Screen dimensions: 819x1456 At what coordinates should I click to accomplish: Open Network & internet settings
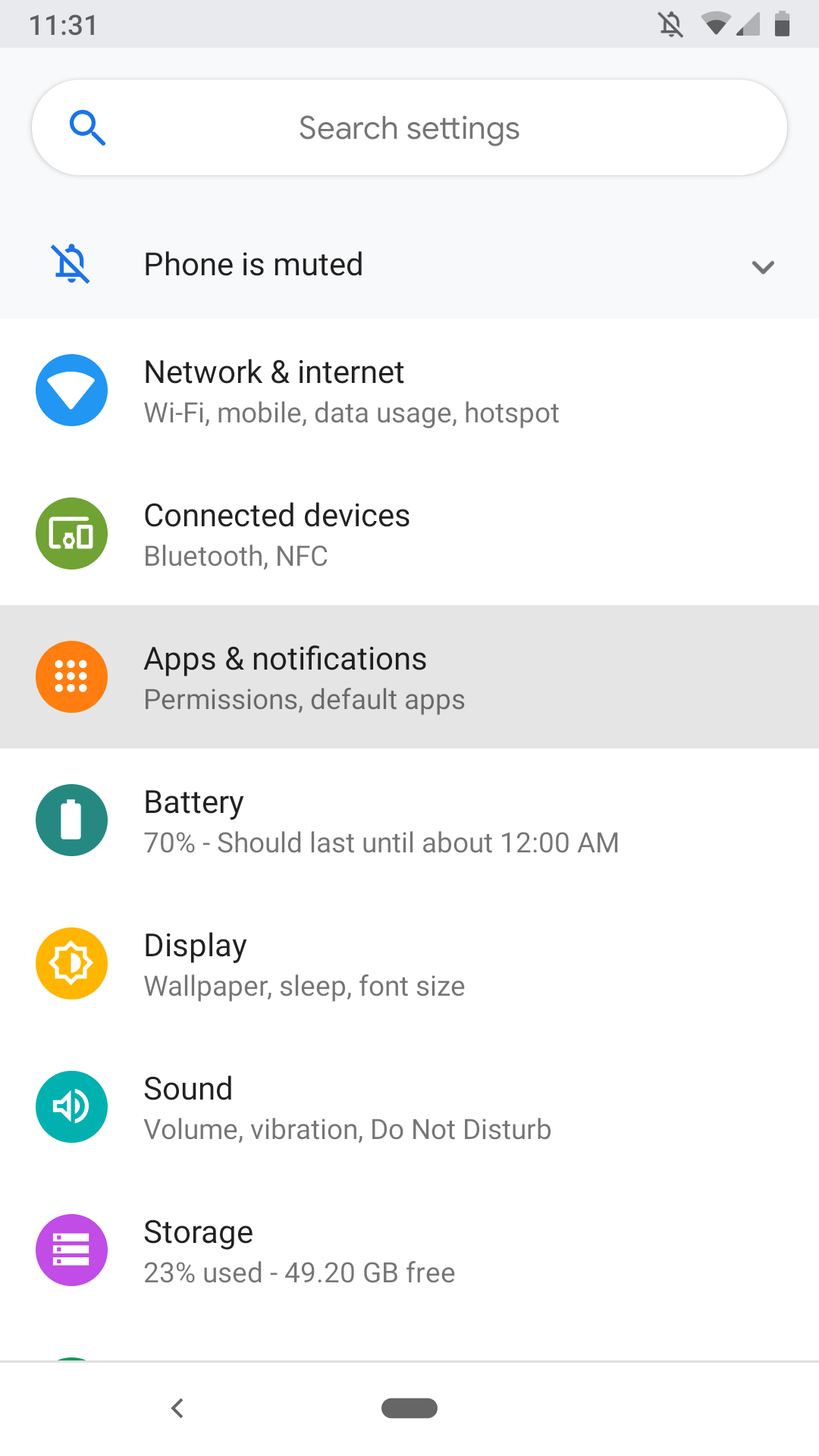[409, 391]
